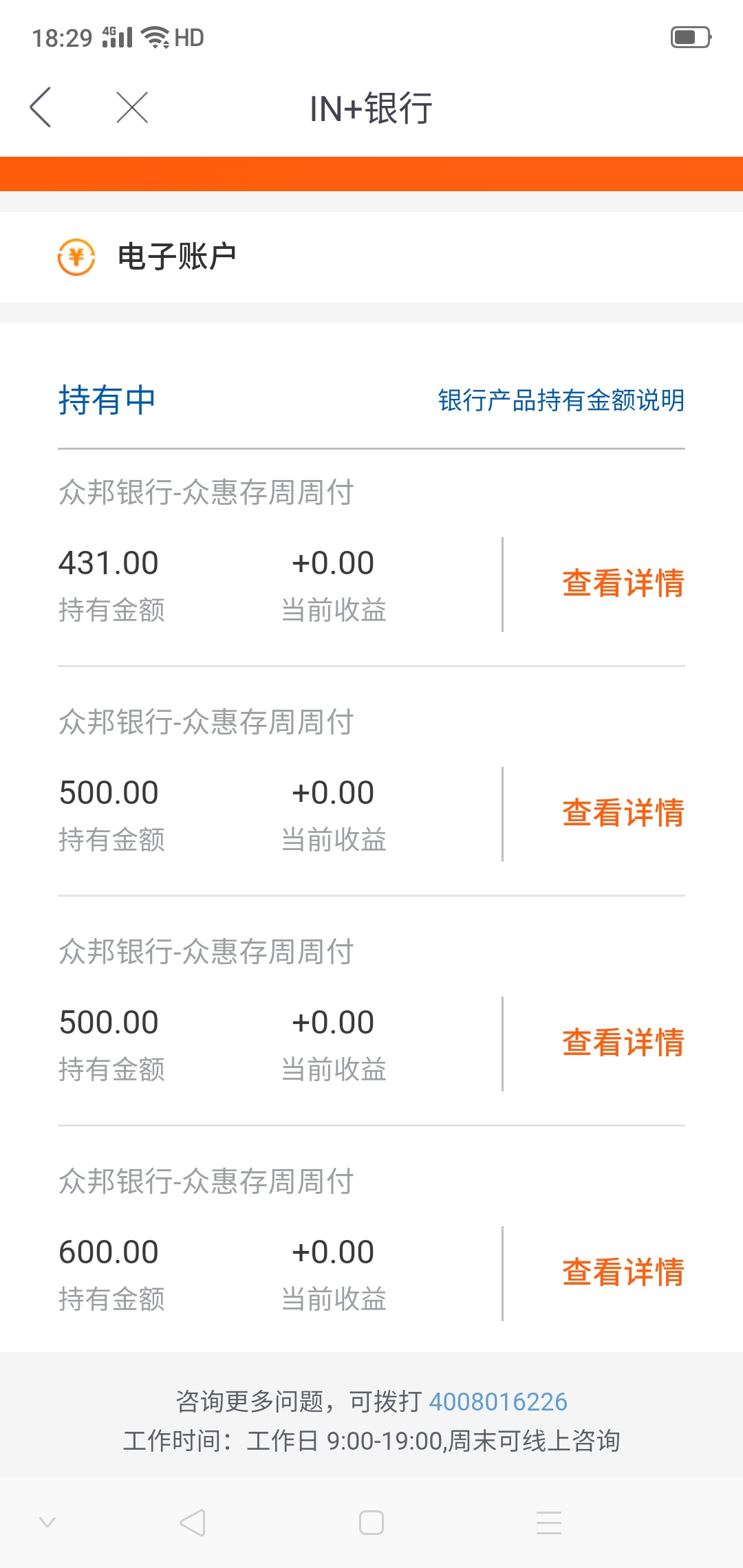Image resolution: width=743 pixels, height=1568 pixels.
Task: Call the hotline 4008016226
Action: (498, 1402)
